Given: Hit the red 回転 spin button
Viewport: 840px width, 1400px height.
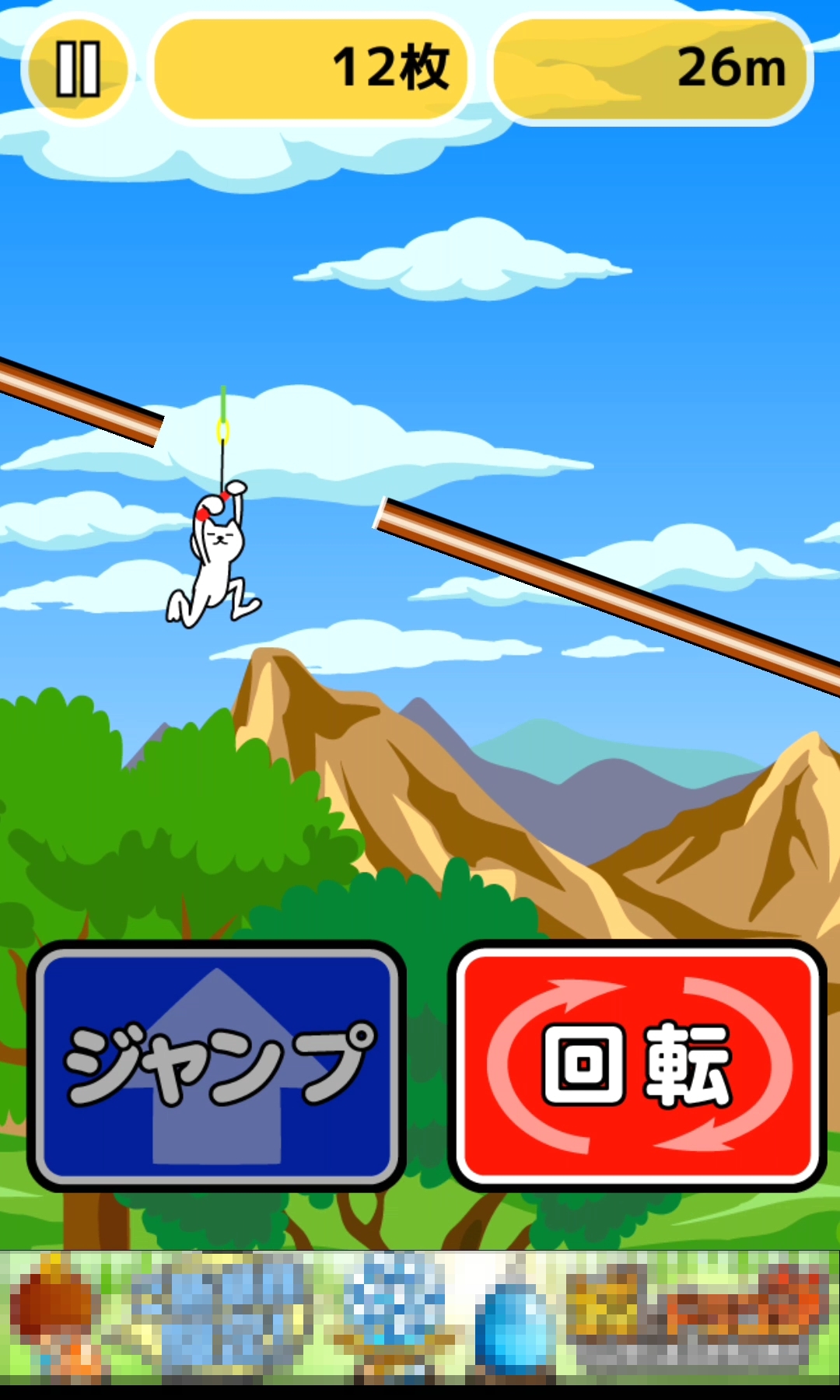Looking at the screenshot, I should tap(637, 1065).
